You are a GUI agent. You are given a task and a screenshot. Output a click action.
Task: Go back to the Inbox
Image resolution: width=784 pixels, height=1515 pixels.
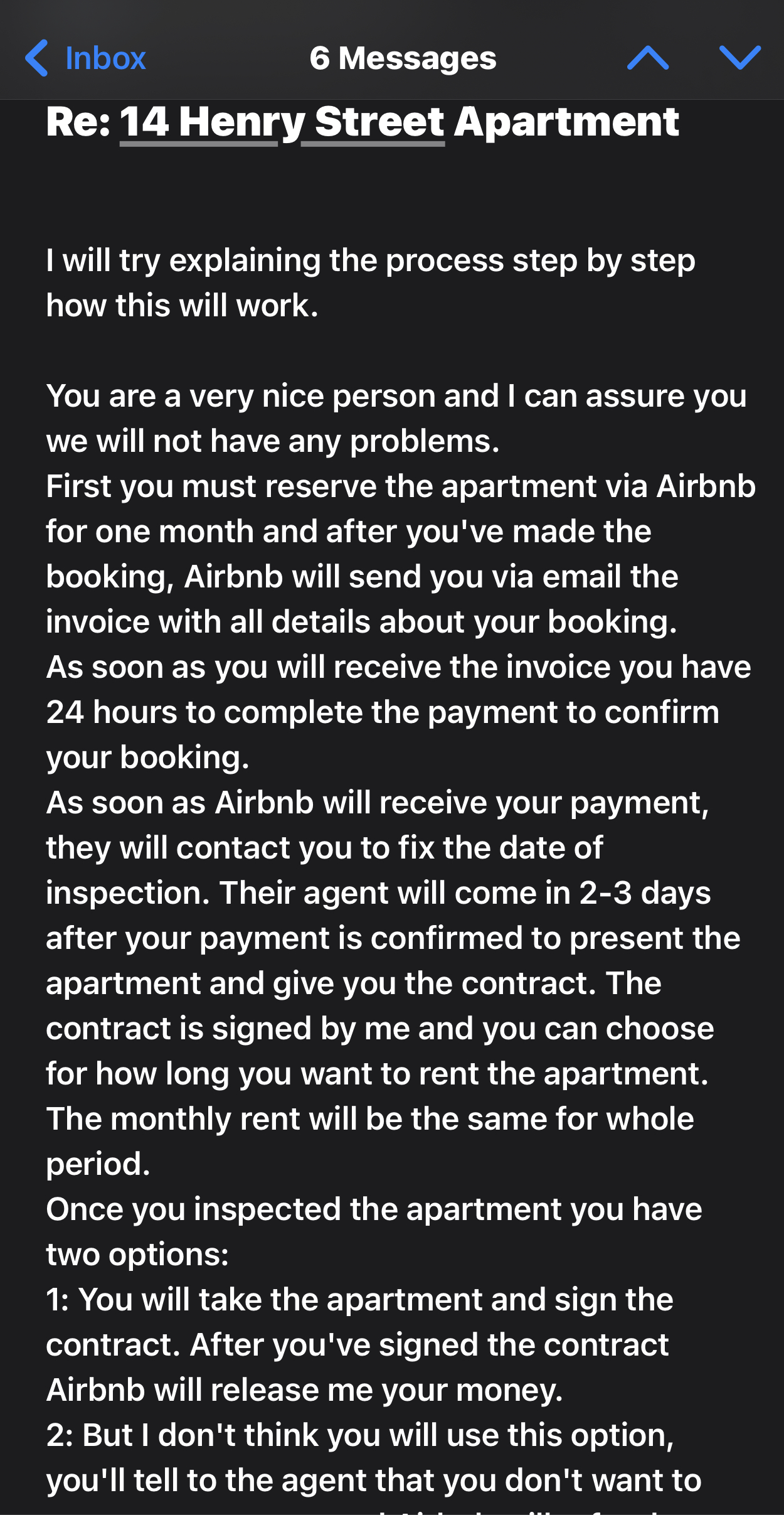pyautogui.click(x=86, y=58)
